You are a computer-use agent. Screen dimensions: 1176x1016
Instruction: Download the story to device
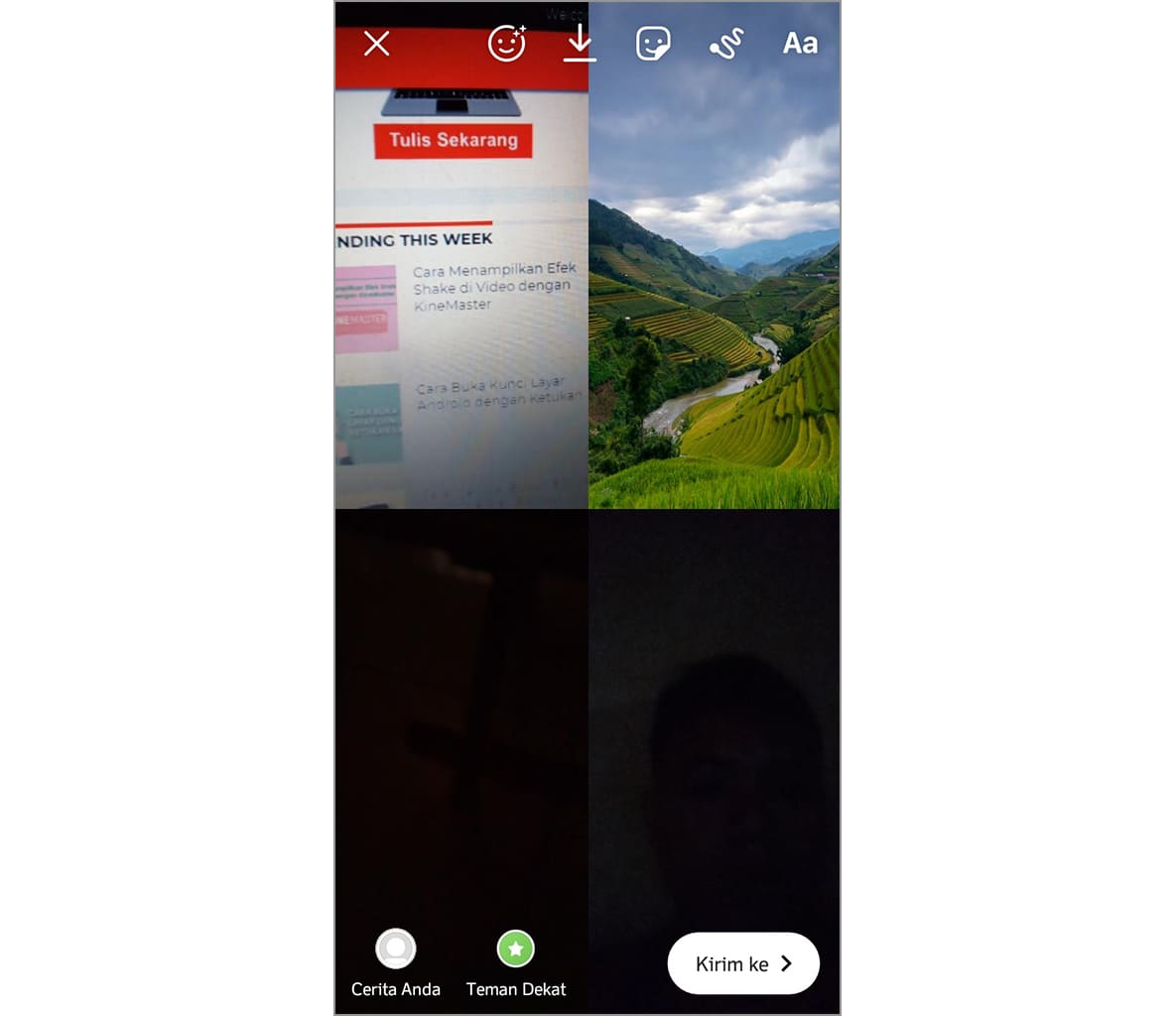click(x=580, y=44)
